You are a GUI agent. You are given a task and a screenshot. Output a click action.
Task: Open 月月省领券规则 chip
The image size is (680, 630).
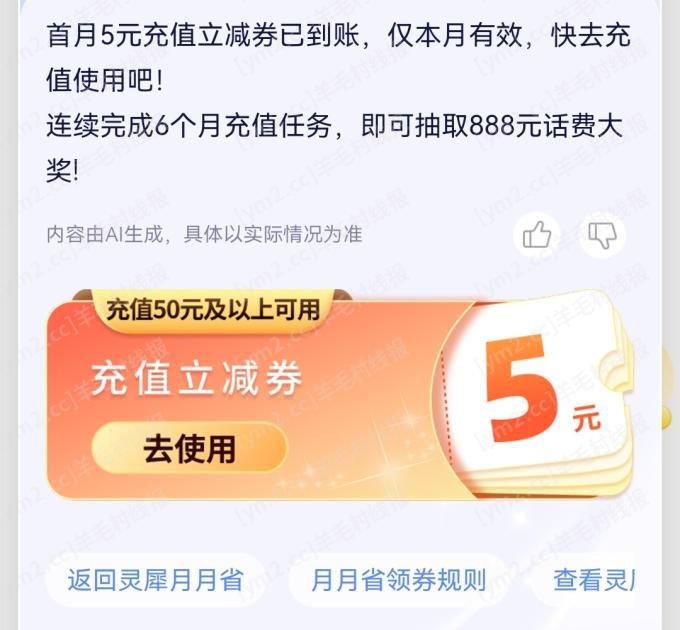coord(398,580)
